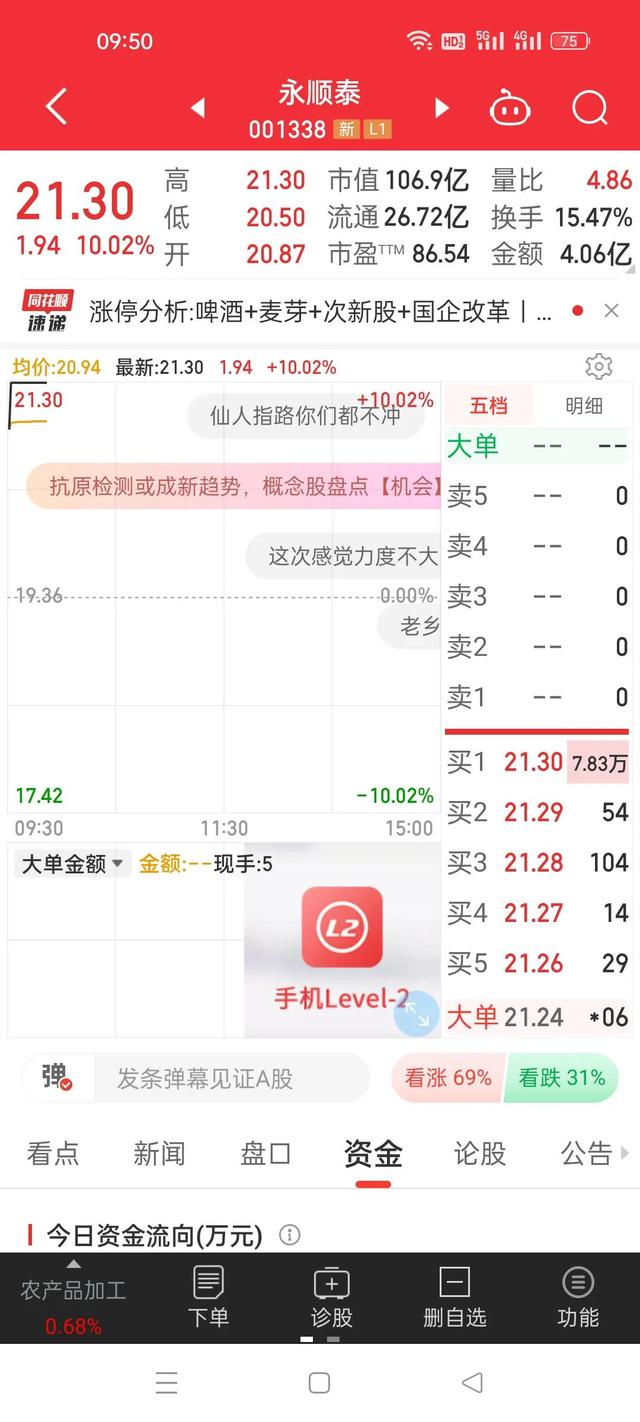640x1422 pixels.
Task: Switch to the previous stock
Action: (x=198, y=108)
